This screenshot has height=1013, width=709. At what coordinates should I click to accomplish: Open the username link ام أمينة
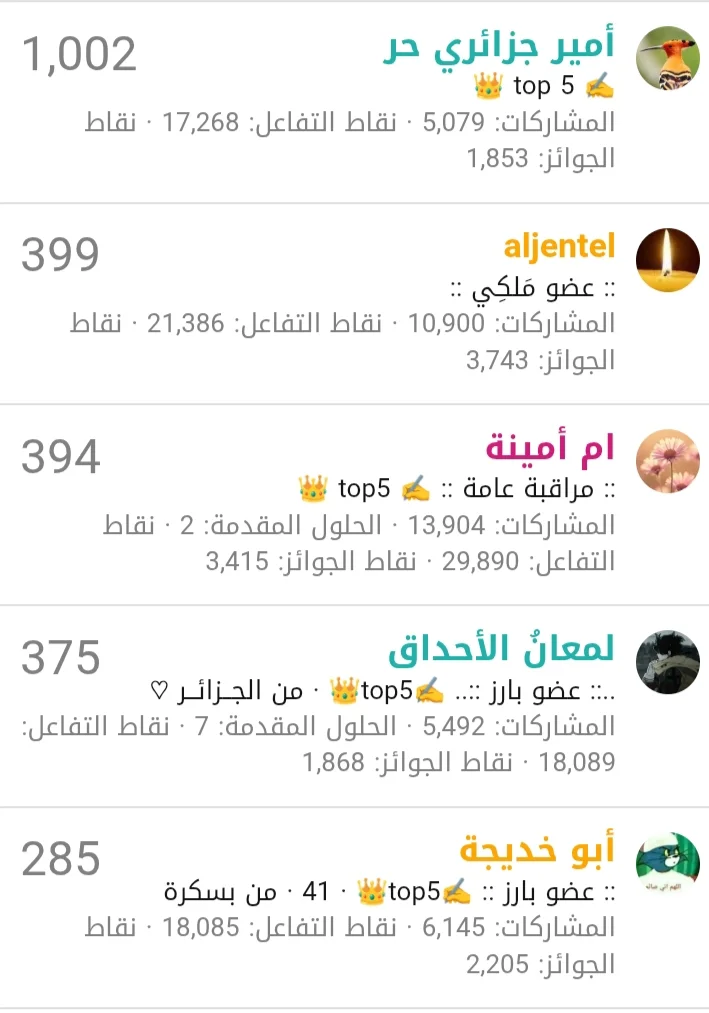[550, 447]
